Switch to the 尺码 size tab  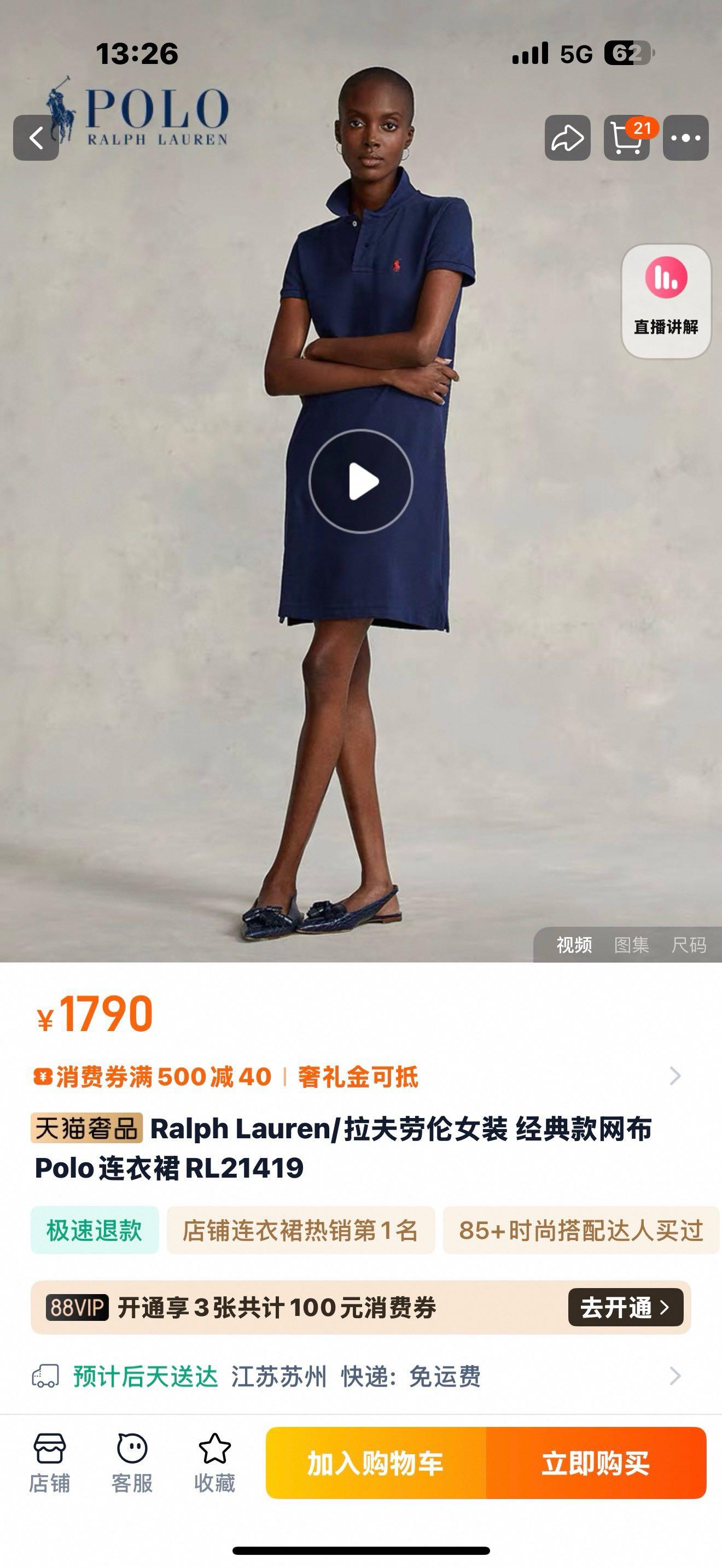(x=689, y=945)
